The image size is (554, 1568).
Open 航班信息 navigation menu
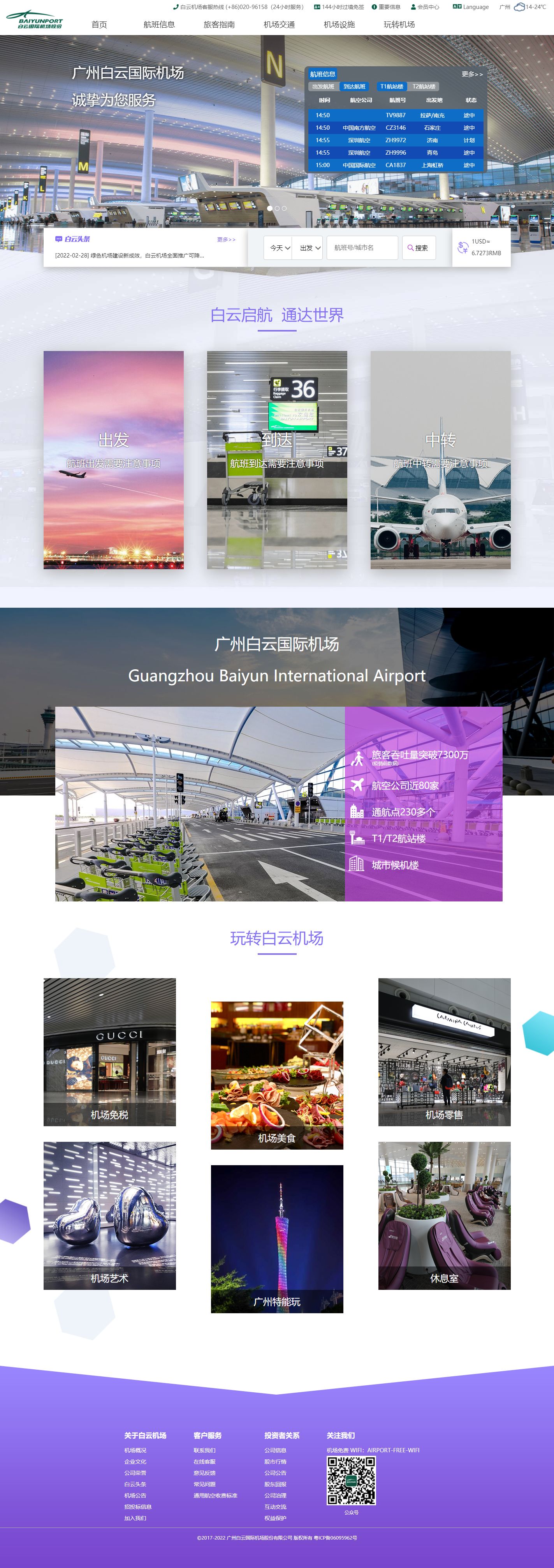pyautogui.click(x=159, y=25)
